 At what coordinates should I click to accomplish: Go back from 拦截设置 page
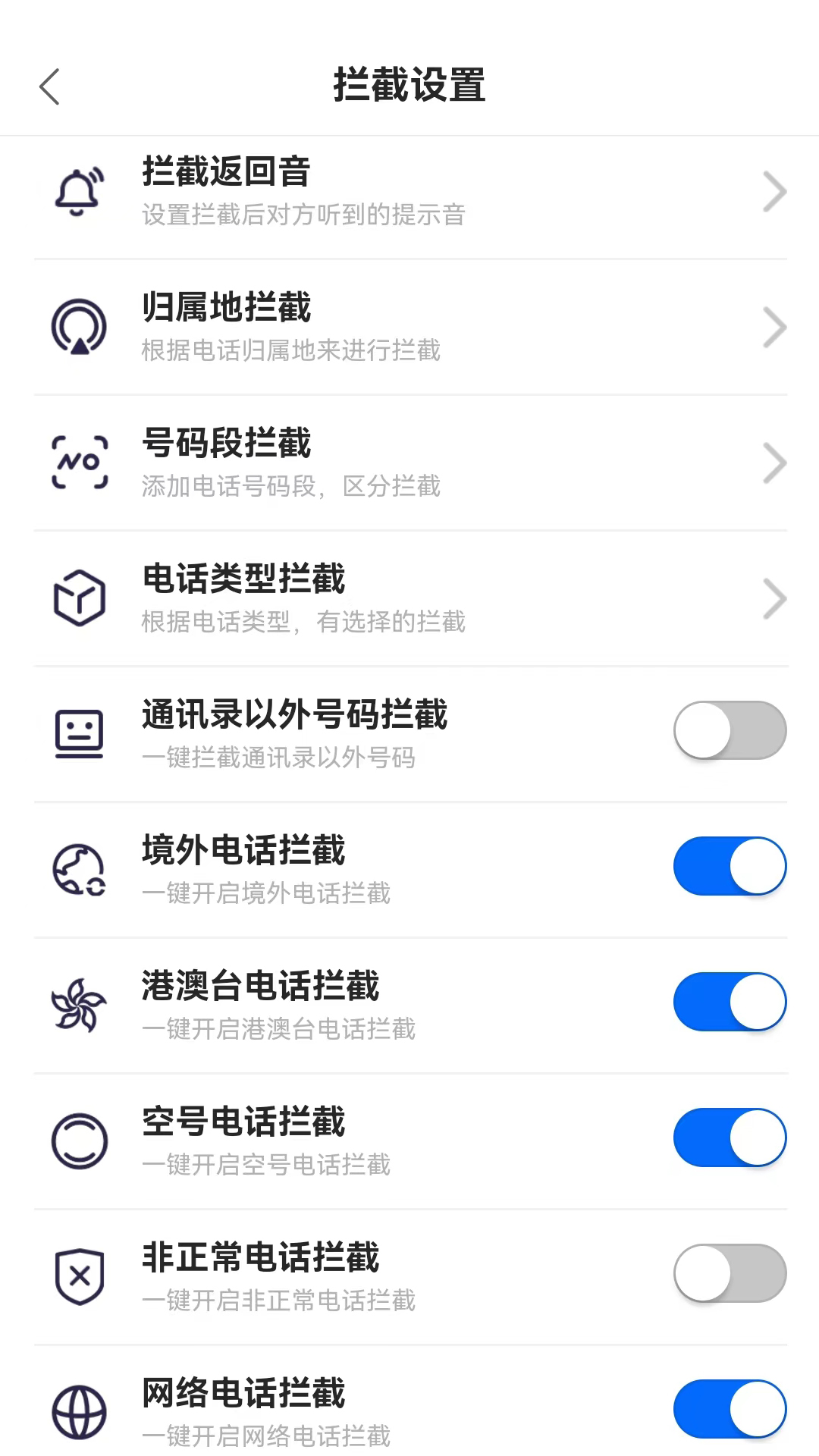tap(49, 86)
